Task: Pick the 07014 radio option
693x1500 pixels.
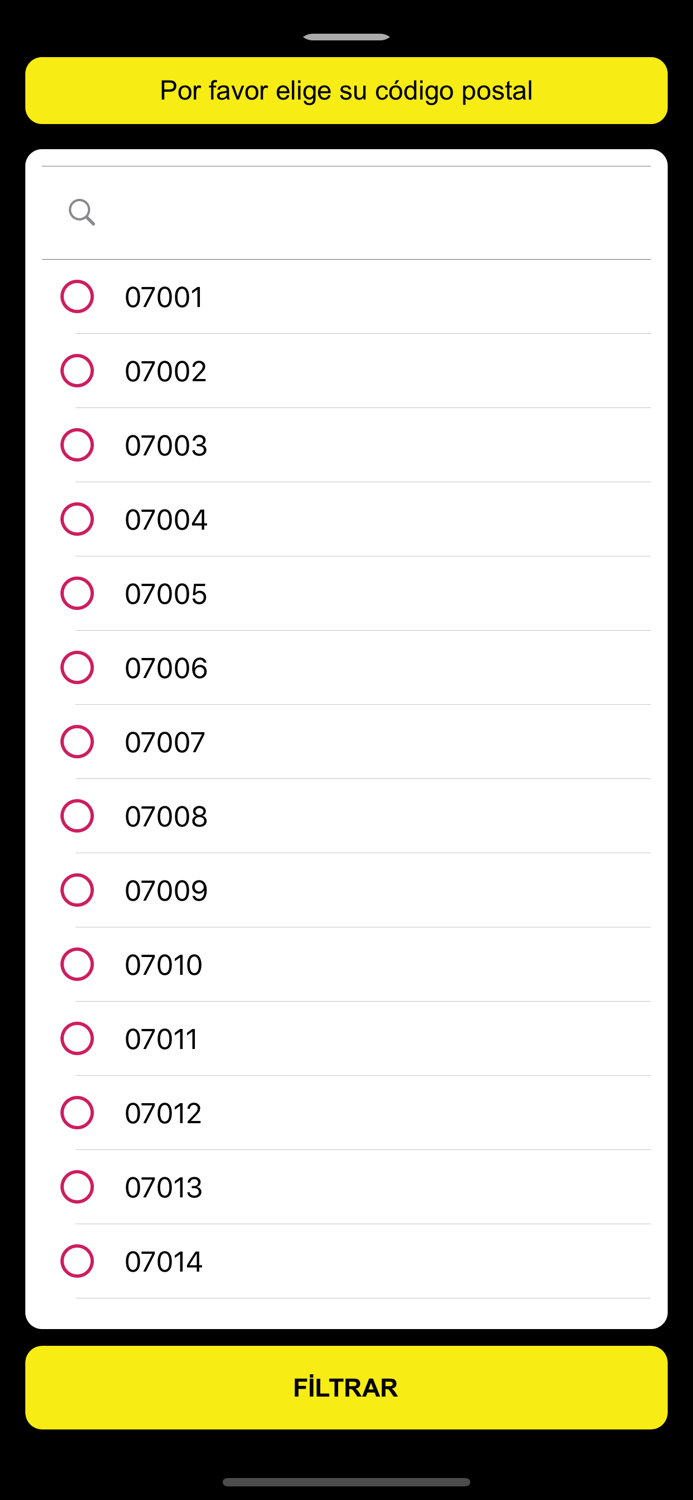Action: click(78, 1261)
